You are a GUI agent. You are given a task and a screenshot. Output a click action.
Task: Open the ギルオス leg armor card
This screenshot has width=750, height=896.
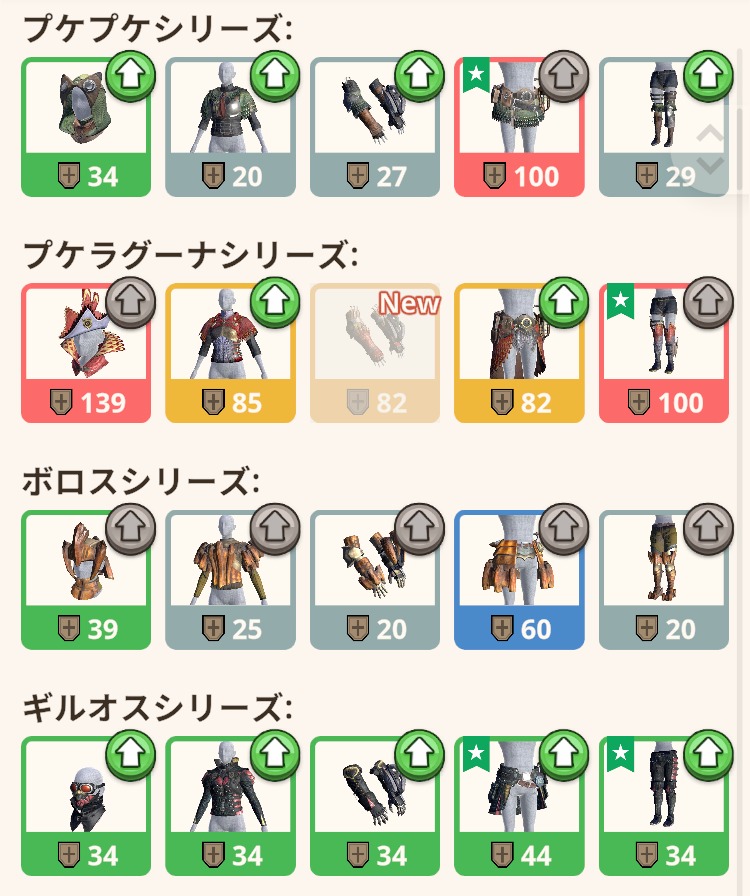point(663,806)
